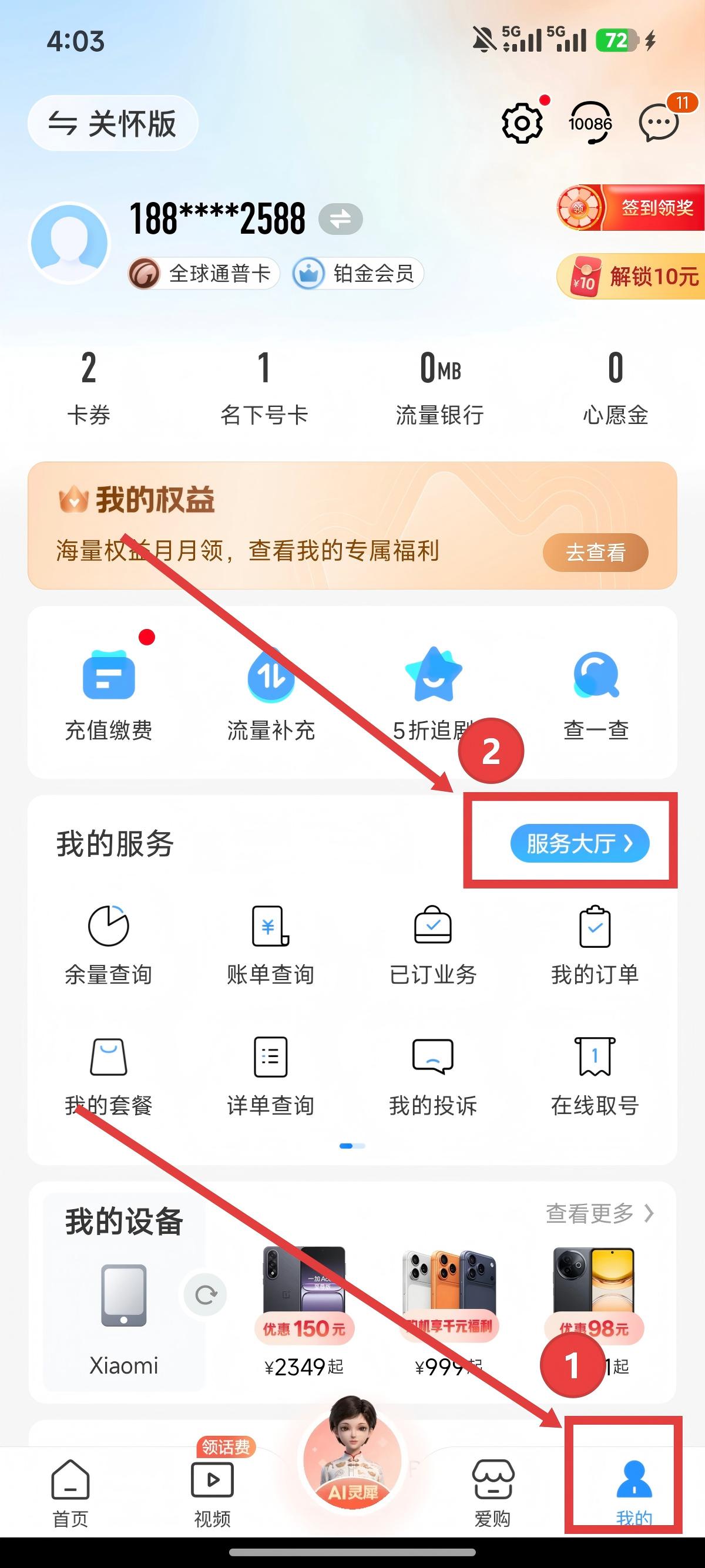Tap 去查看 in 我的权益 card
Image resolution: width=705 pixels, height=1568 pixels.
(595, 553)
